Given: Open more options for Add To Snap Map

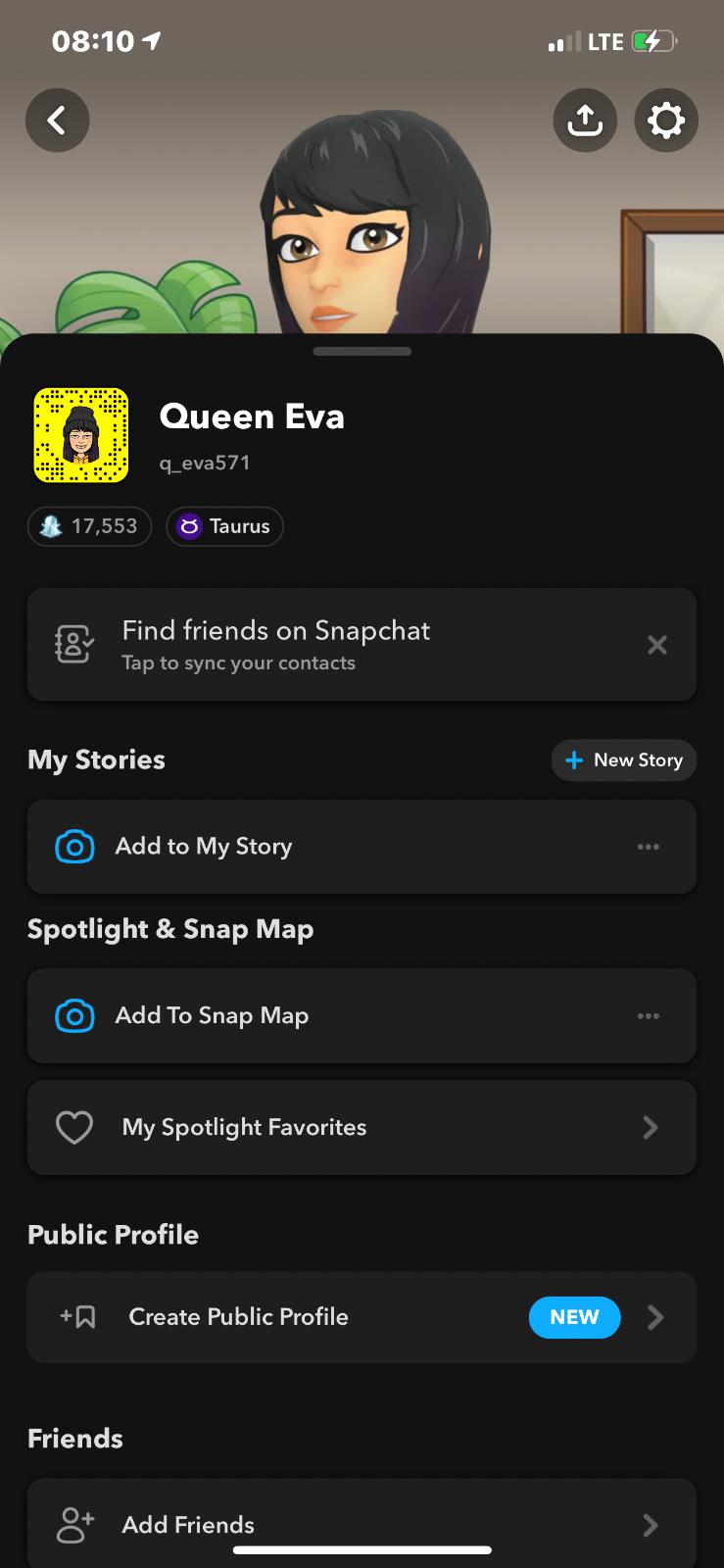Looking at the screenshot, I should coord(649,1016).
